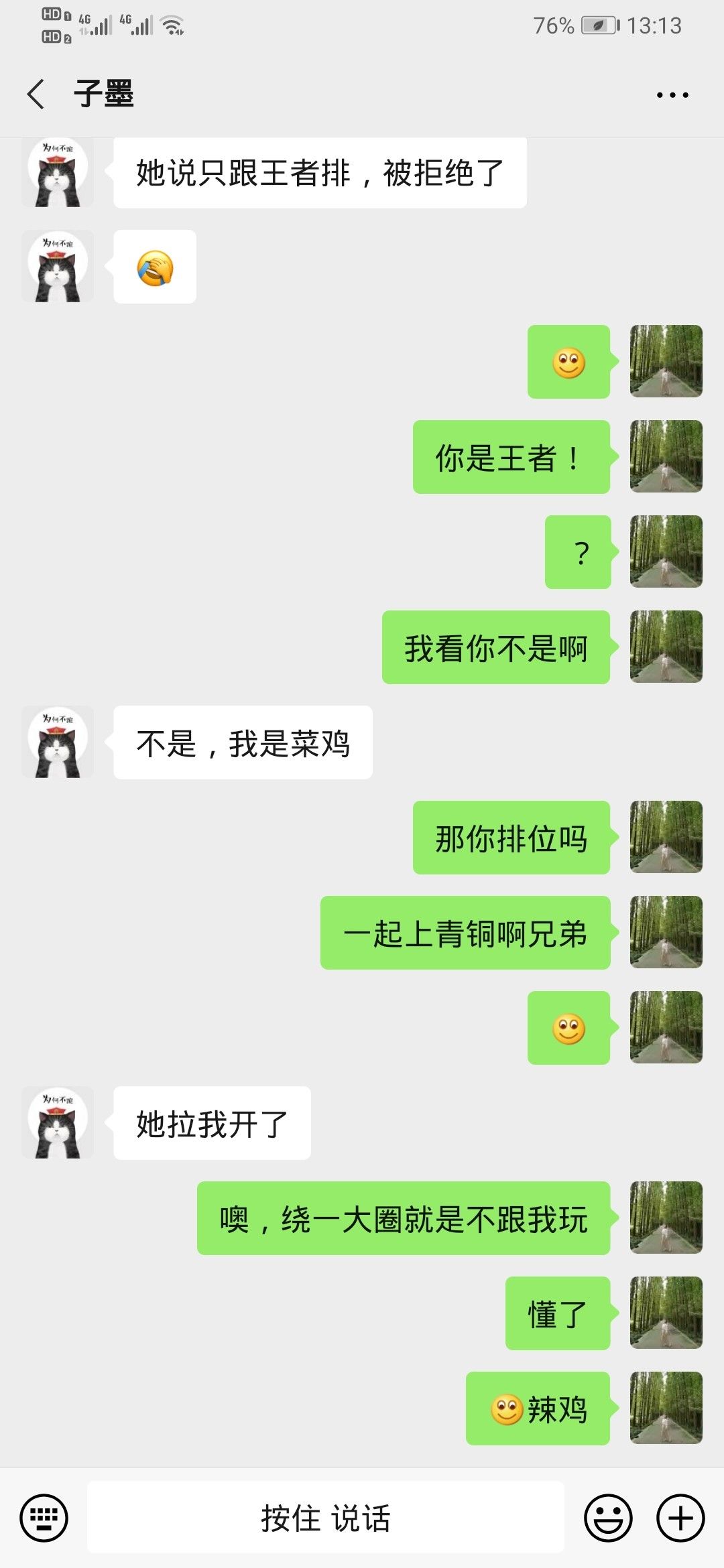
Task: Go back from the 子墨 chat
Action: tap(36, 94)
